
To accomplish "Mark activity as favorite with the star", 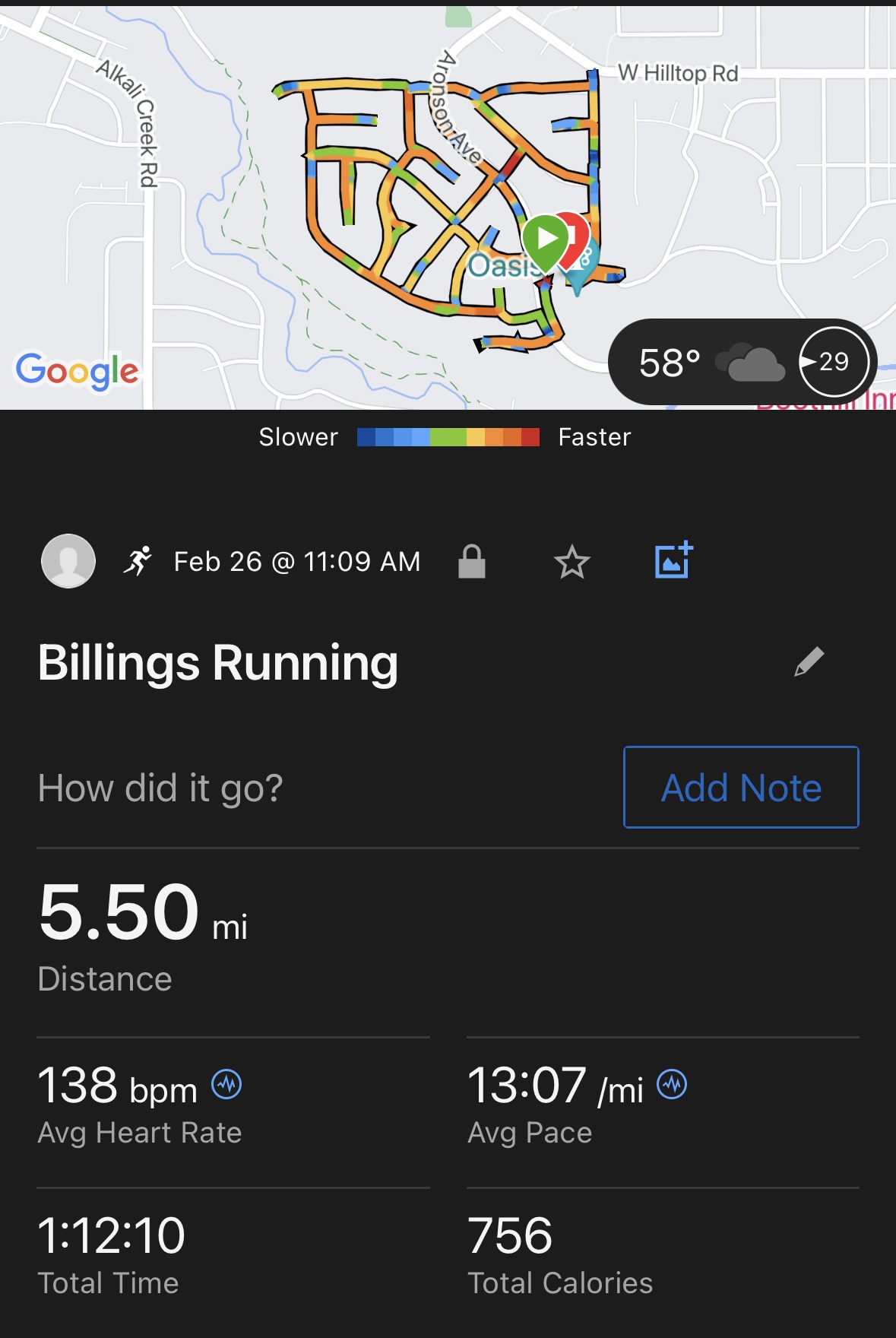I will (571, 563).
